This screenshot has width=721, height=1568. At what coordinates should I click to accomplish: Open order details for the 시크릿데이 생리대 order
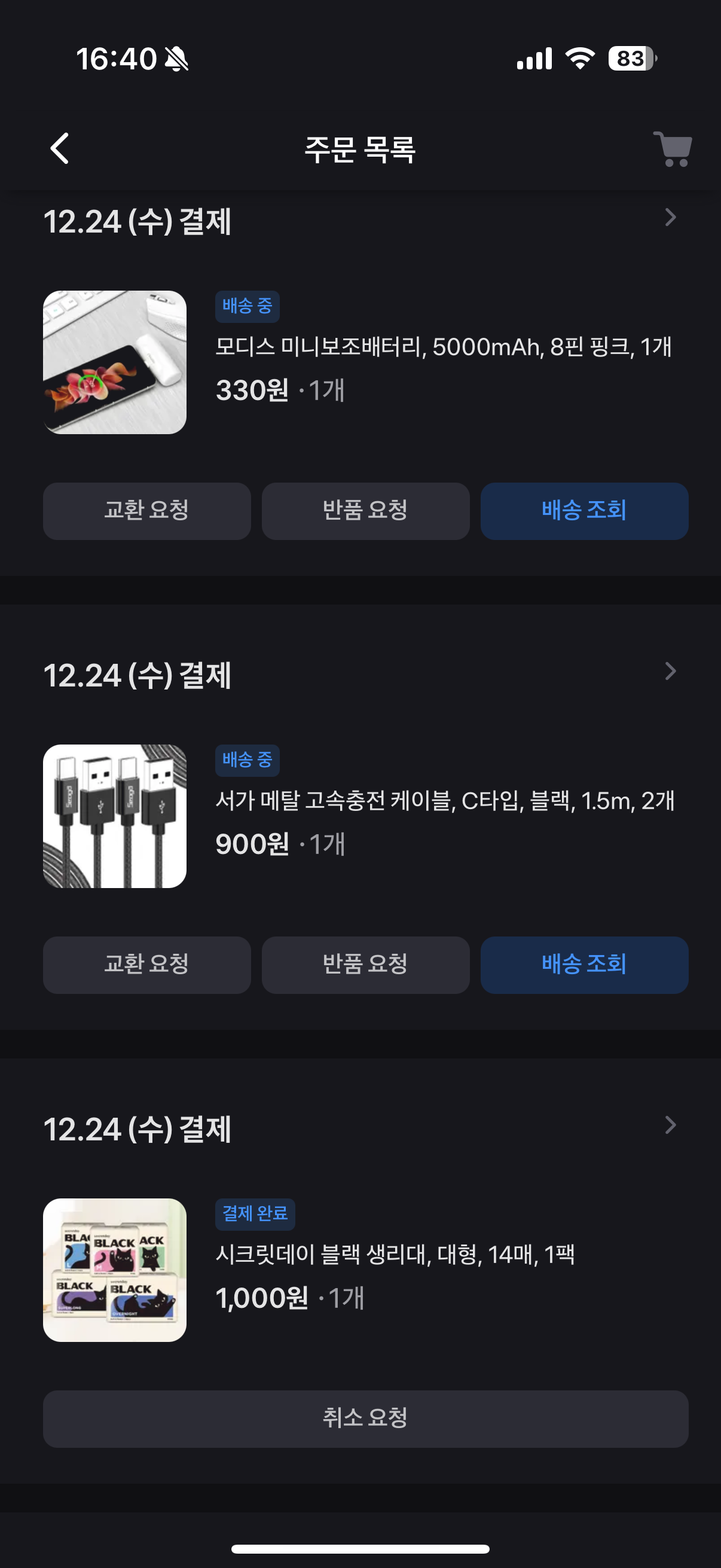point(670,1125)
